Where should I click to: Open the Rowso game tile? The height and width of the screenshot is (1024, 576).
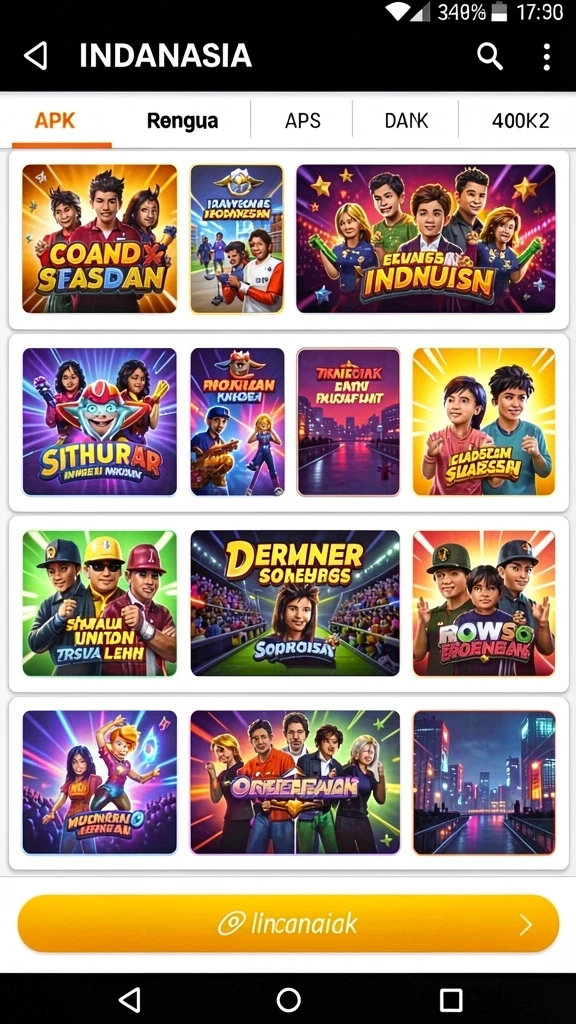tap(484, 603)
